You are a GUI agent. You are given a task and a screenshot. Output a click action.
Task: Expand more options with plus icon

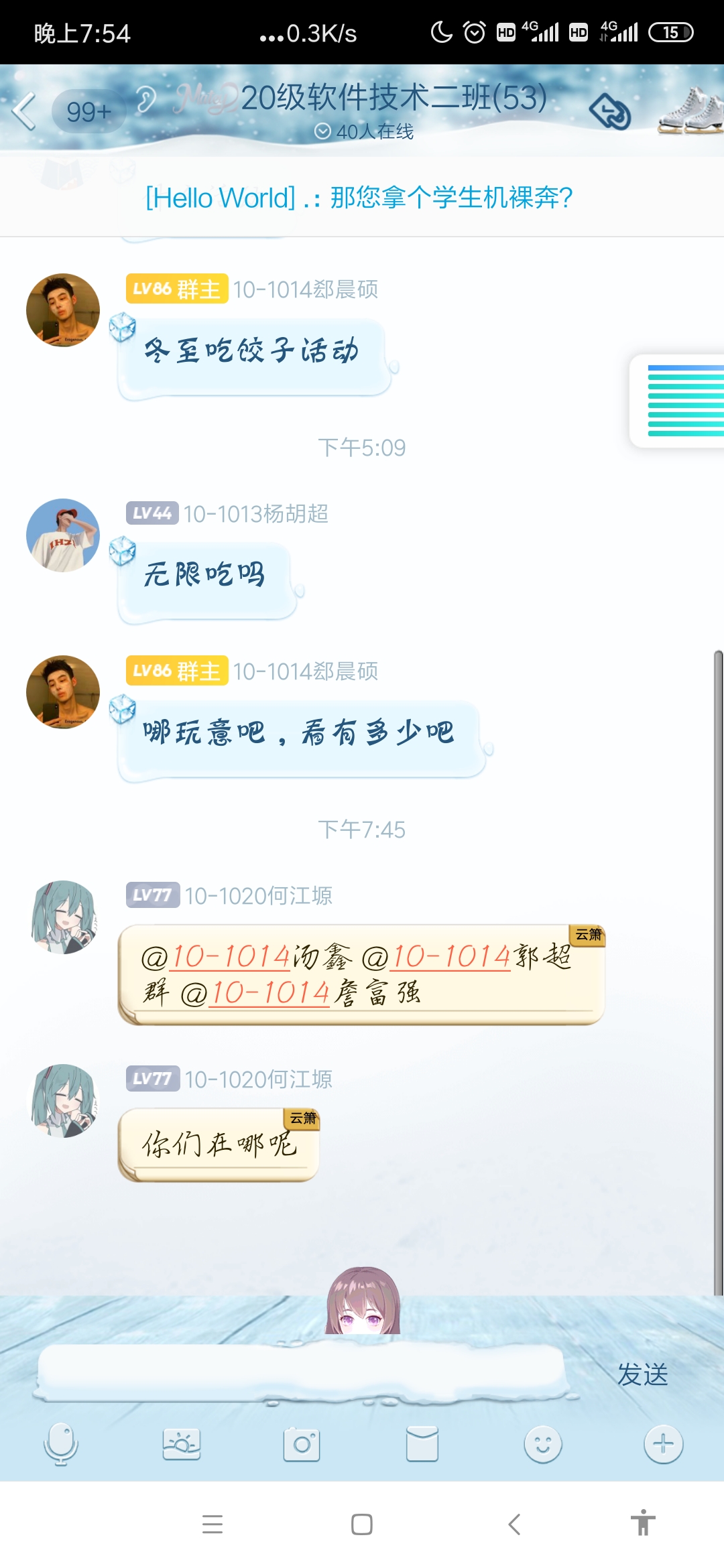663,1444
